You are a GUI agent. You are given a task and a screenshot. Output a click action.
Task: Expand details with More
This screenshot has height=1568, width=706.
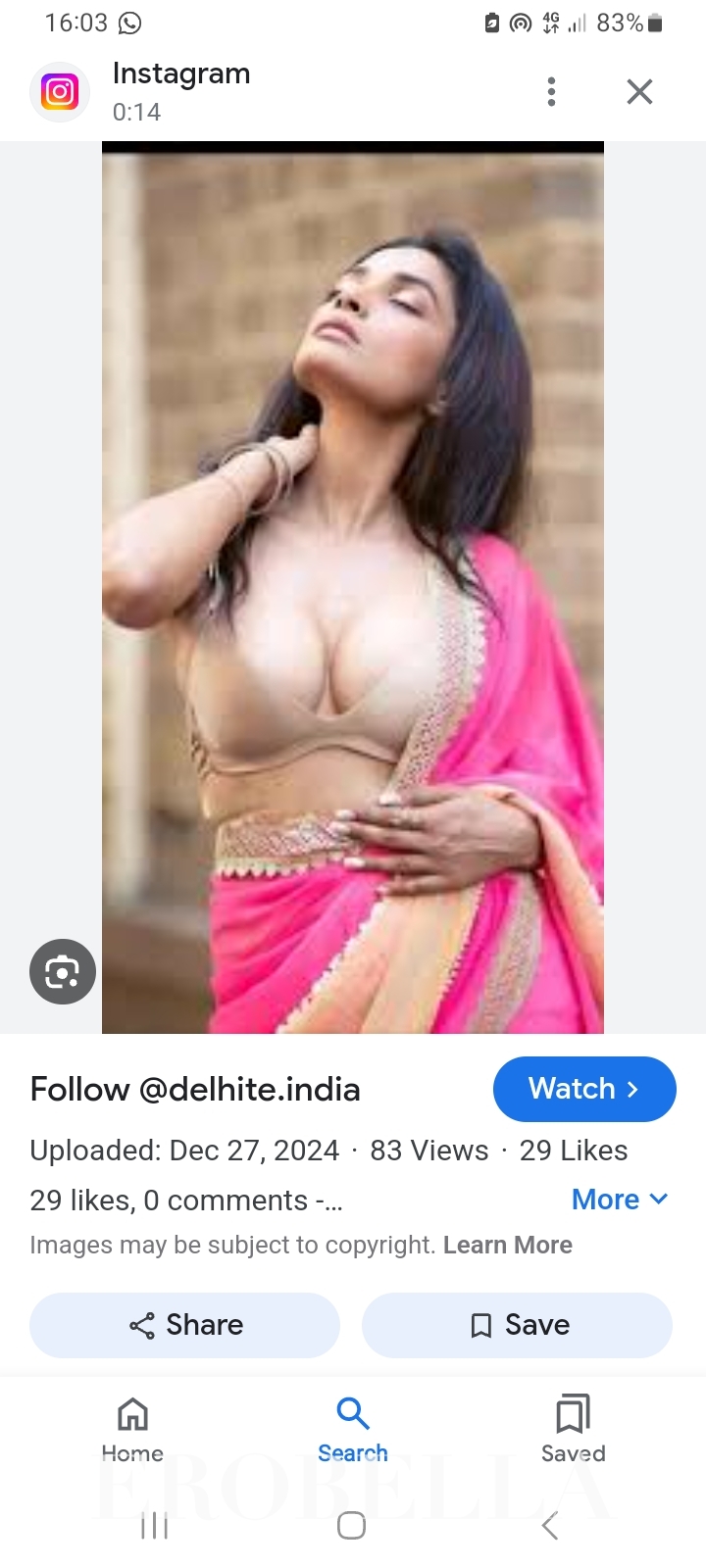coord(619,1200)
